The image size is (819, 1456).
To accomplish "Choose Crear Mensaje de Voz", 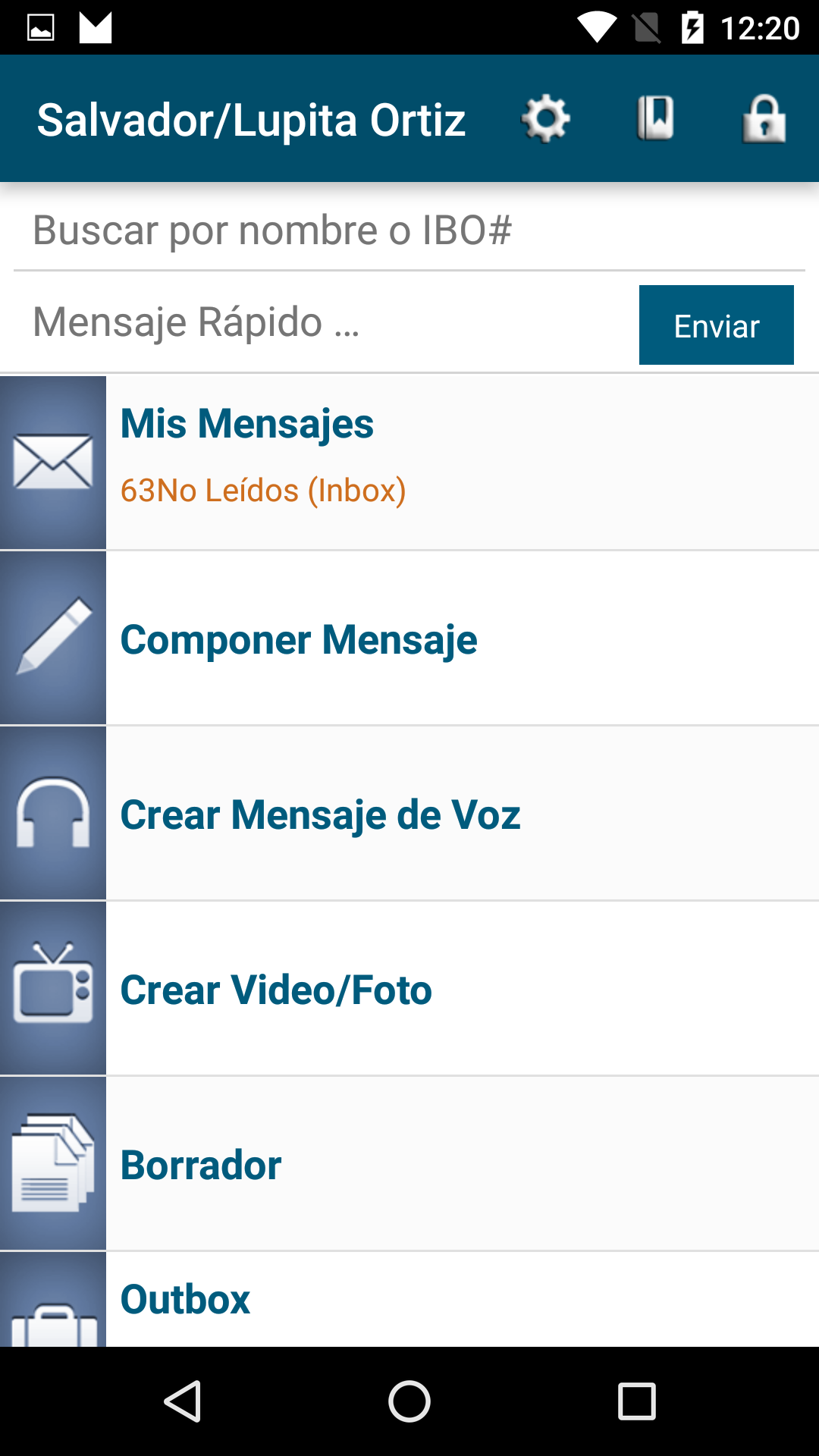I will pyautogui.click(x=409, y=814).
